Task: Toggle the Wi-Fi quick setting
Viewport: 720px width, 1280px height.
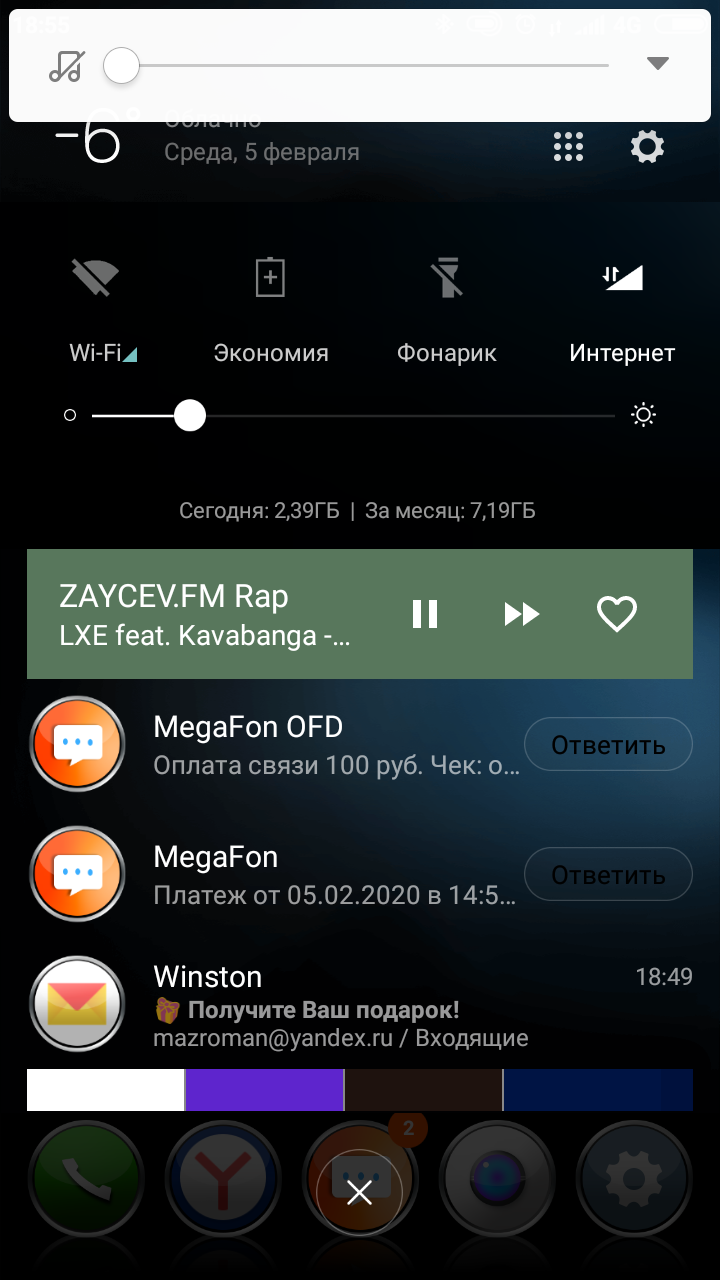Action: point(96,277)
